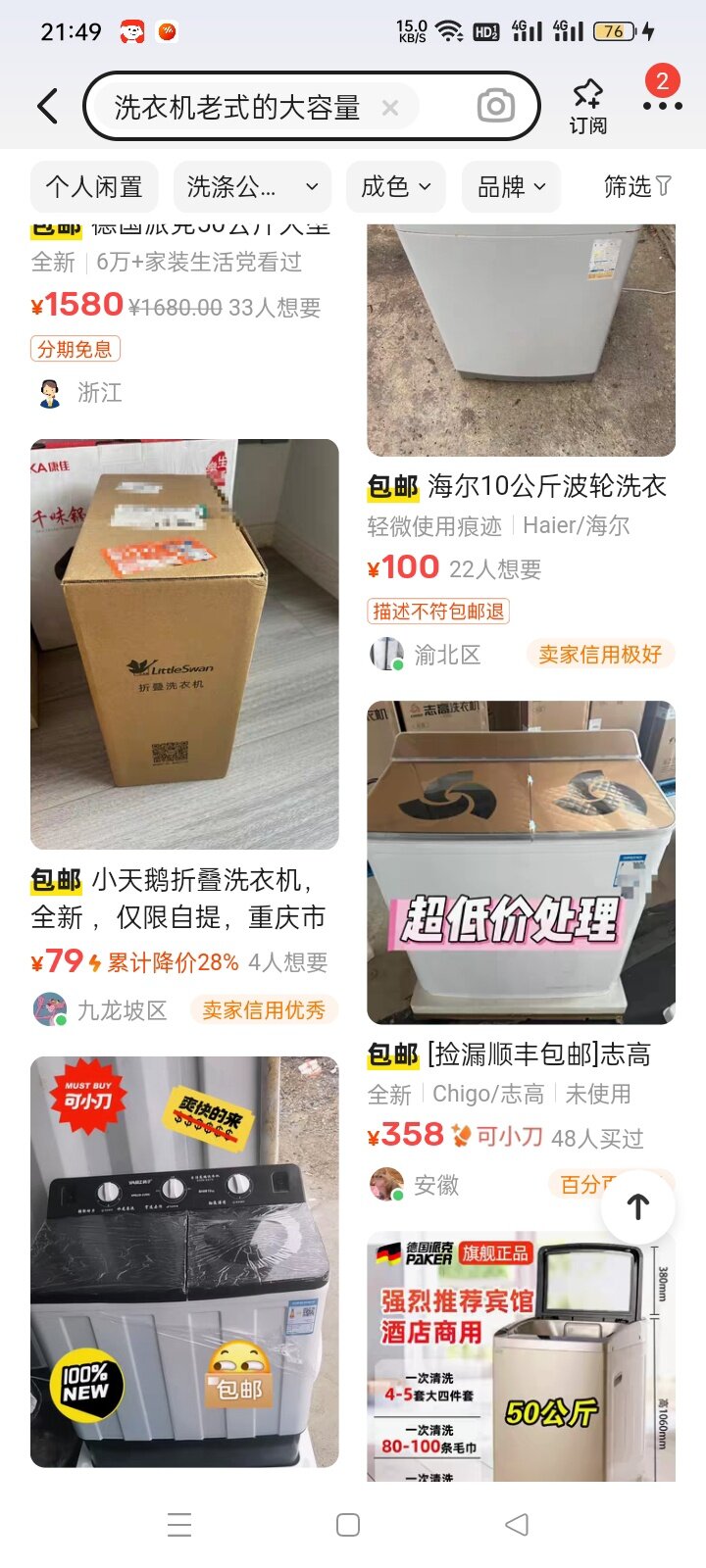Open the three-dot overflow menu
The width and height of the screenshot is (706, 1568).
pyautogui.click(x=662, y=105)
